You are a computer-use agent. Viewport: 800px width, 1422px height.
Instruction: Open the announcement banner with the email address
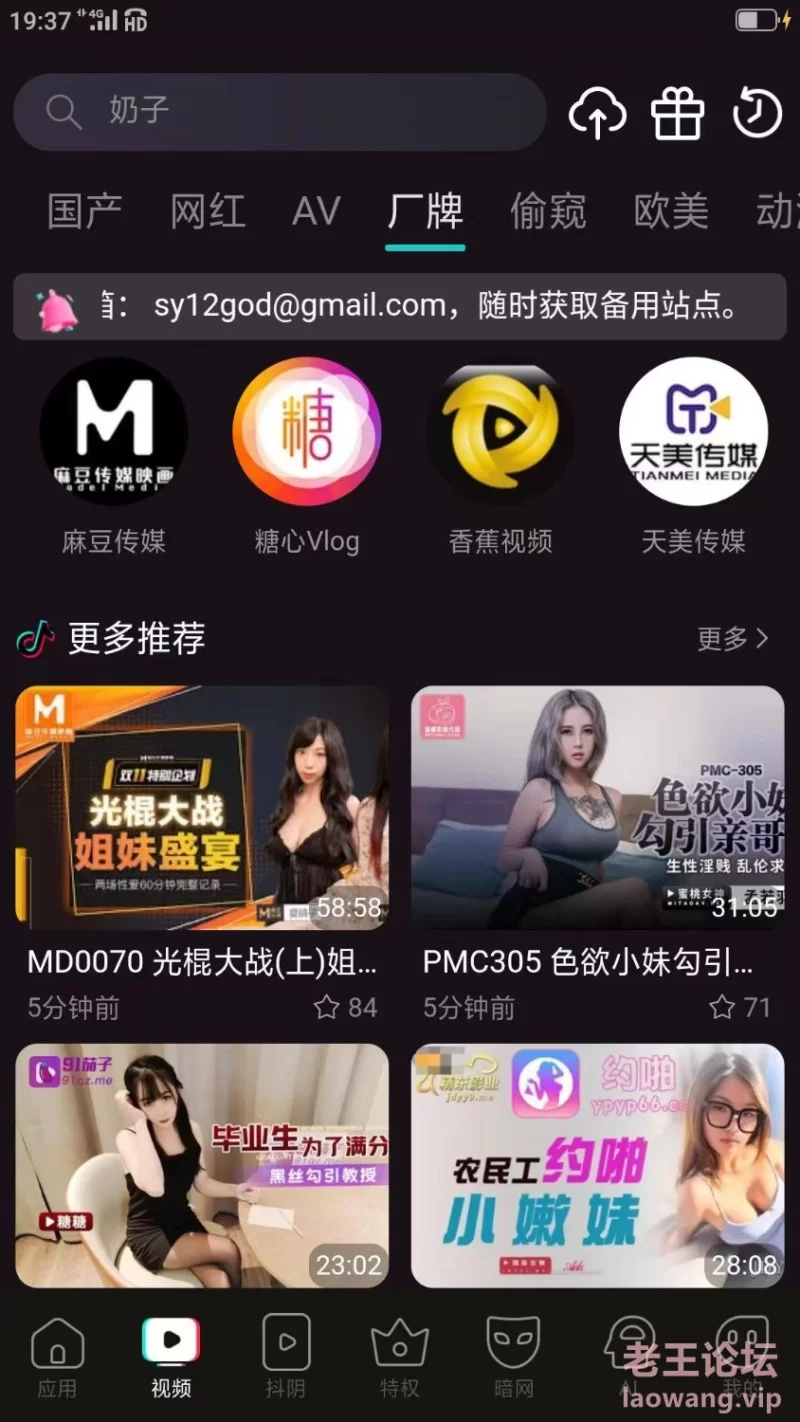pos(400,307)
